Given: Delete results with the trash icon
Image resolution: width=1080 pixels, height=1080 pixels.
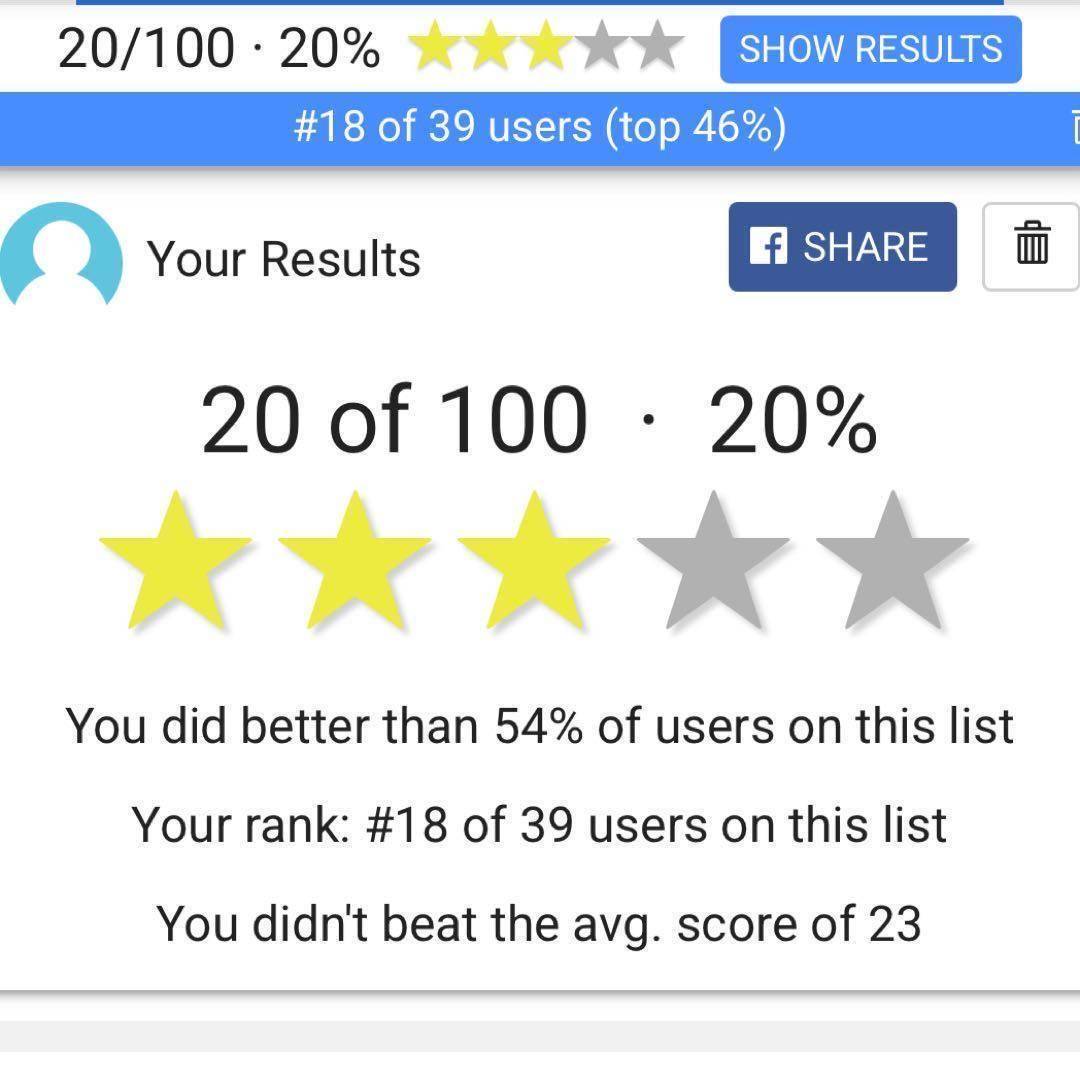Looking at the screenshot, I should pyautogui.click(x=1032, y=246).
